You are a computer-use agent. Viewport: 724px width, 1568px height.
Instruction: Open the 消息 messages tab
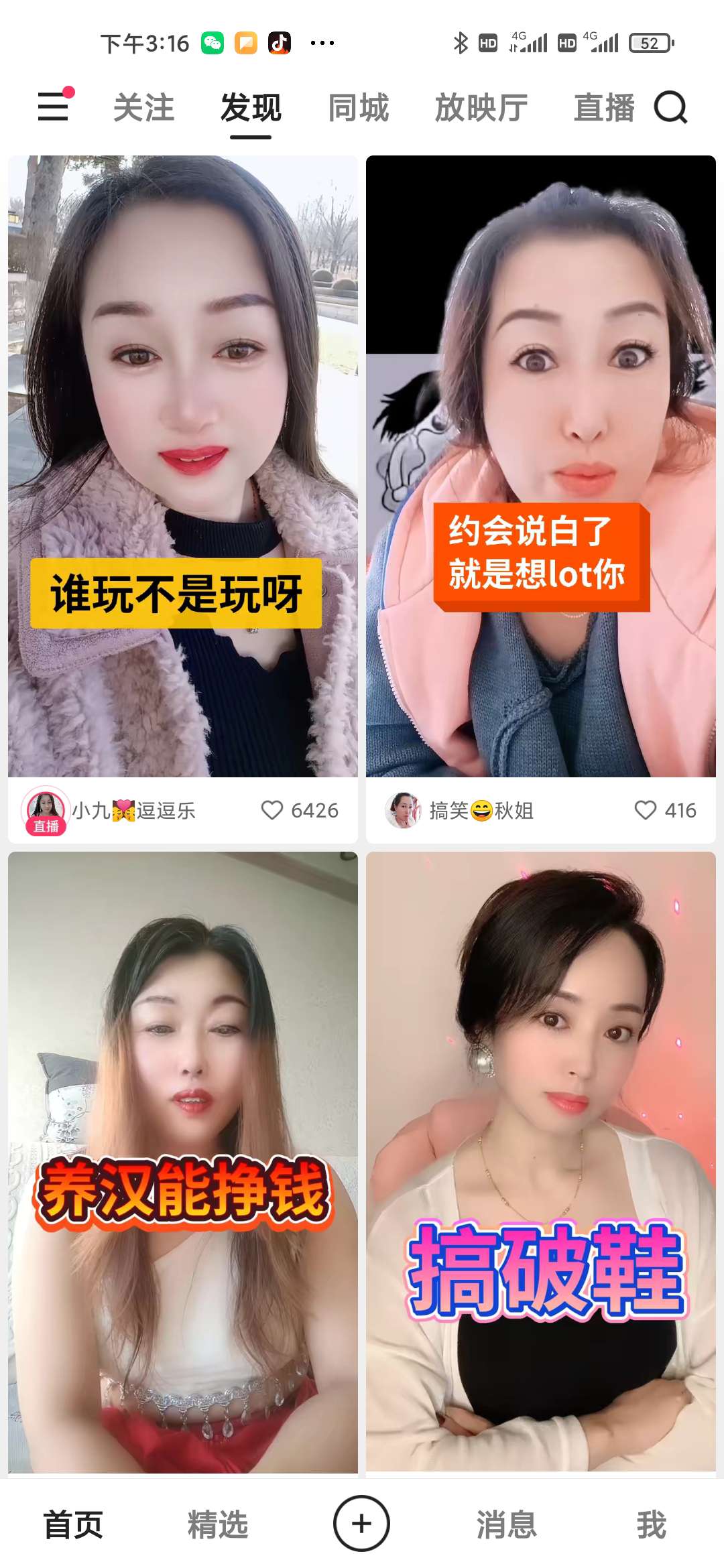coord(507,1524)
